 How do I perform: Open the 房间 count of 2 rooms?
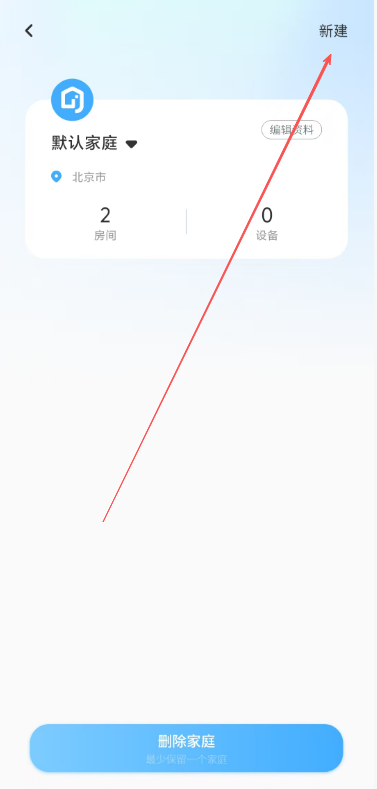click(x=105, y=223)
